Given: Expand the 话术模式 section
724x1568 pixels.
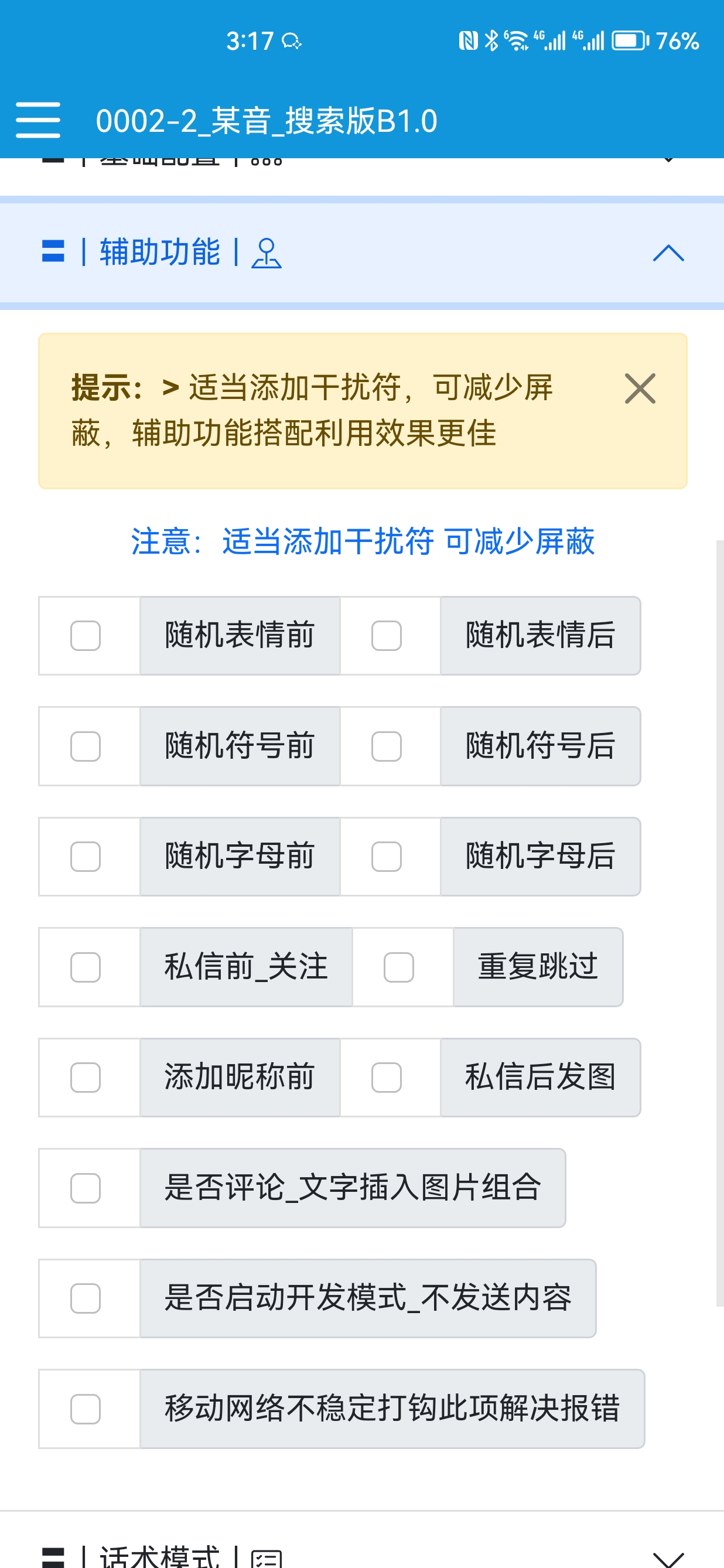Looking at the screenshot, I should coord(668,1558).
